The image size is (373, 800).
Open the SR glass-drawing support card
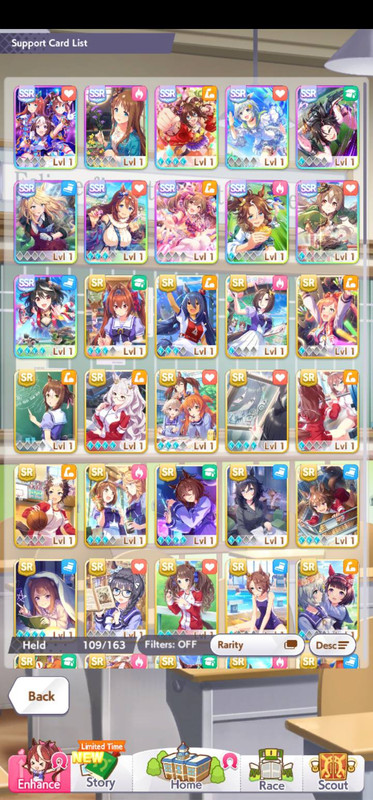pos(257,411)
